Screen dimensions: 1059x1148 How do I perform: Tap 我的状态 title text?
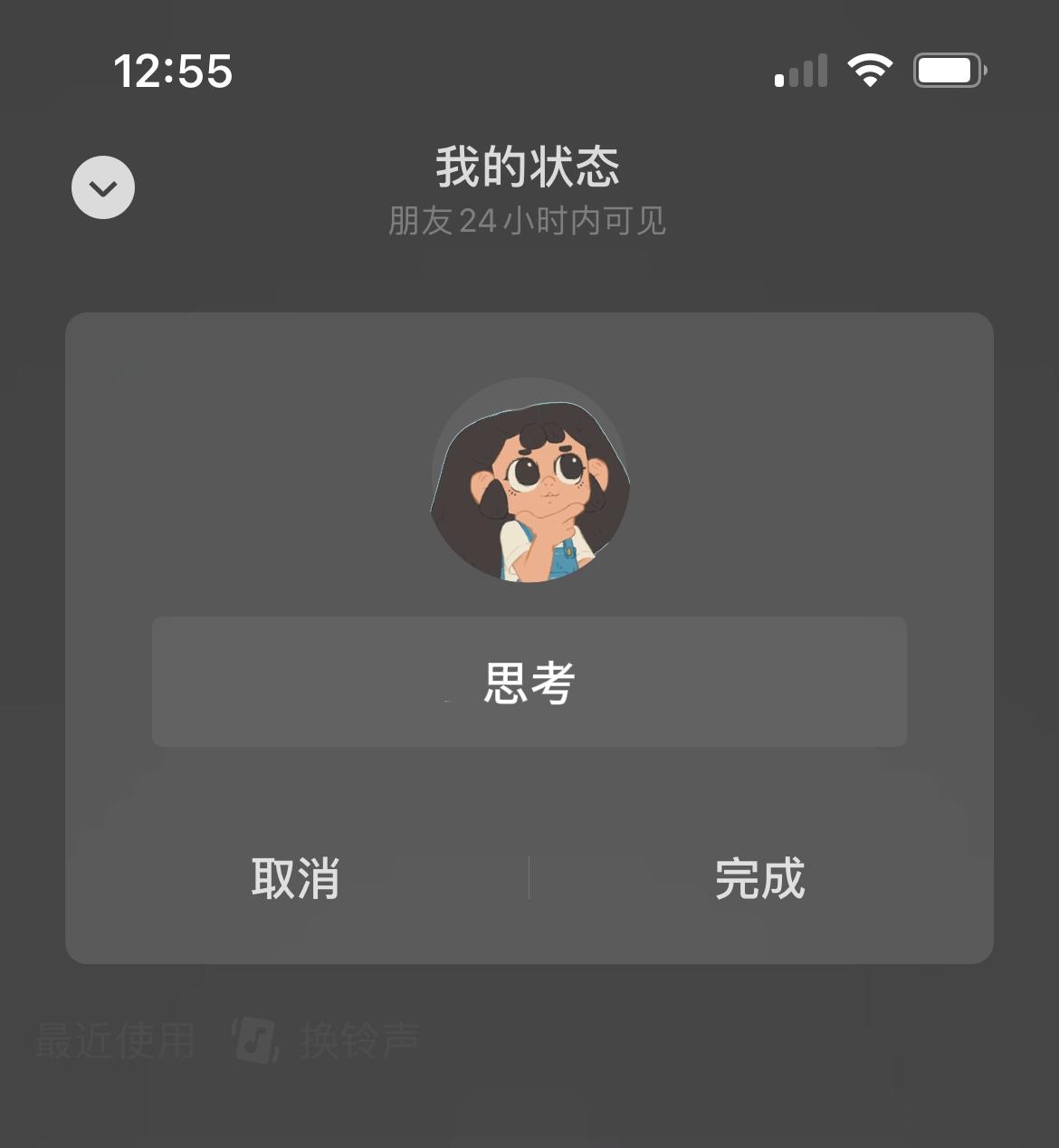tap(528, 167)
